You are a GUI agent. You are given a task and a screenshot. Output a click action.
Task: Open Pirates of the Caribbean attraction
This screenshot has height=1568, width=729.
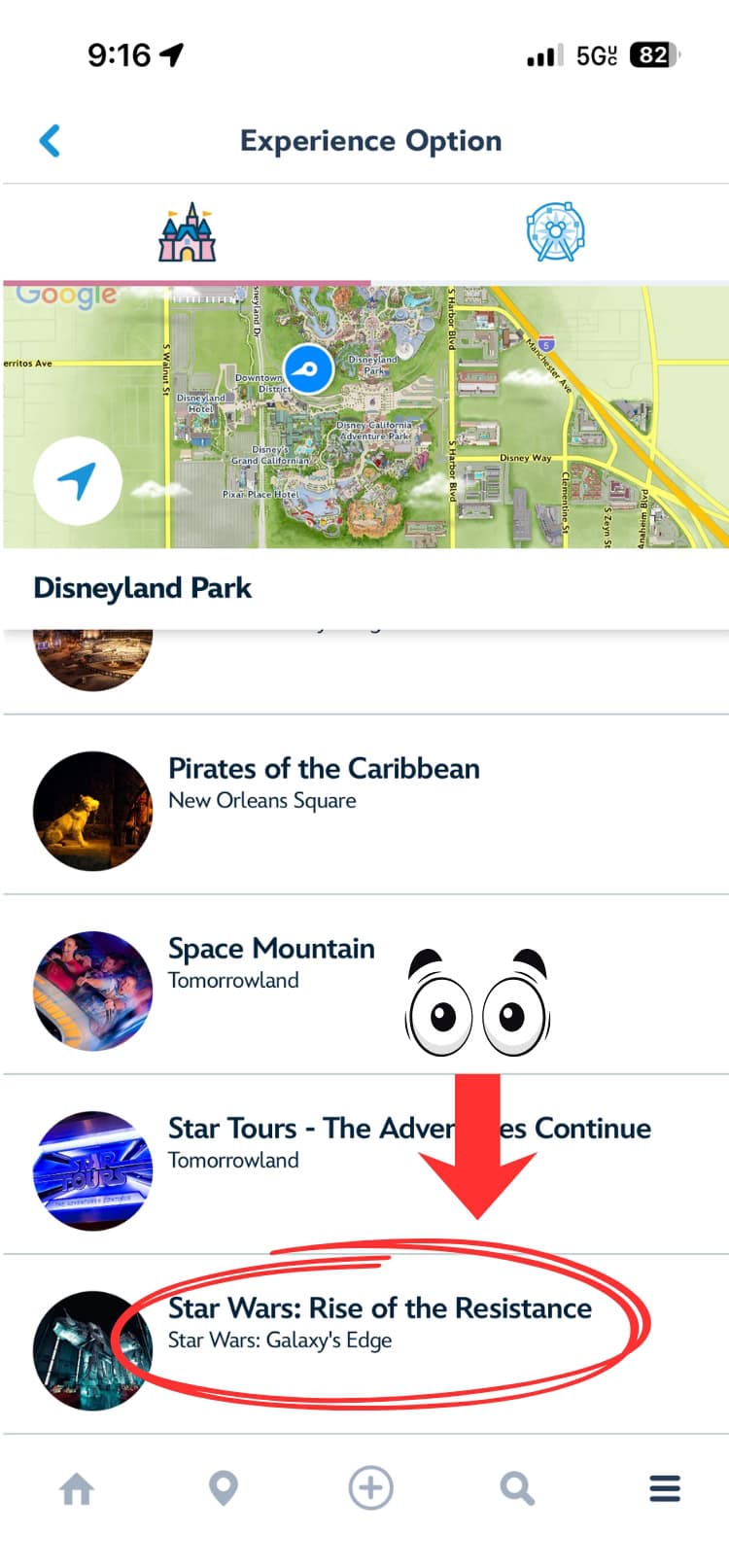click(x=323, y=768)
